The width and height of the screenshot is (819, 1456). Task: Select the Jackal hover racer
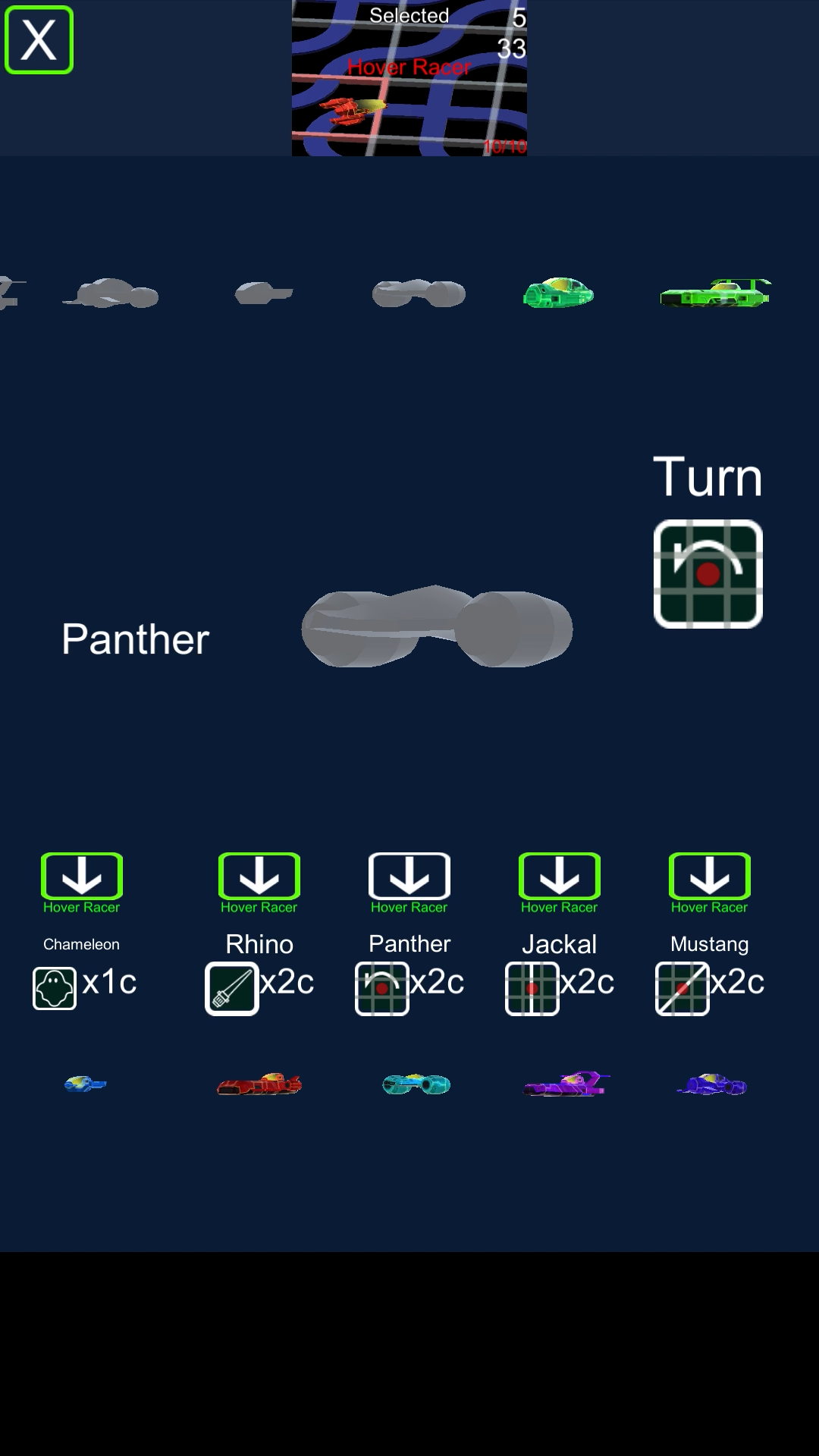point(560,876)
